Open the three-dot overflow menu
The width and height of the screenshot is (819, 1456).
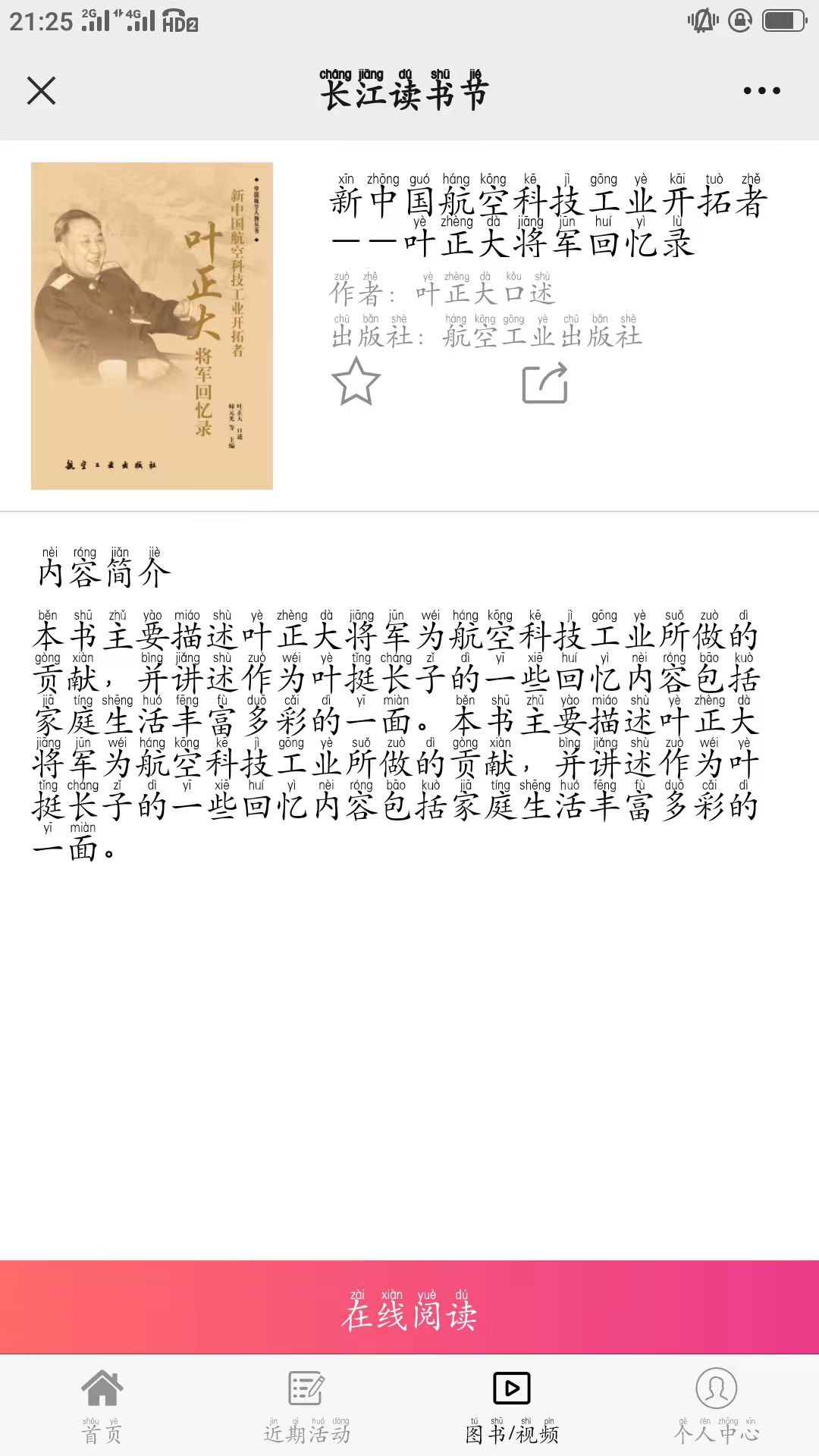click(761, 91)
